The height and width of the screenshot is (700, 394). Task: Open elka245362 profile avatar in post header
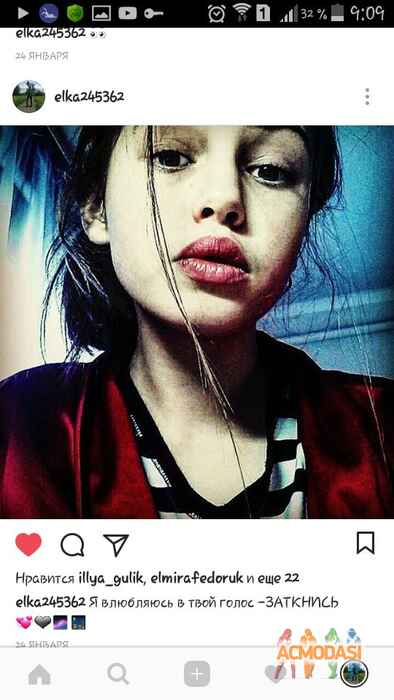point(29,96)
